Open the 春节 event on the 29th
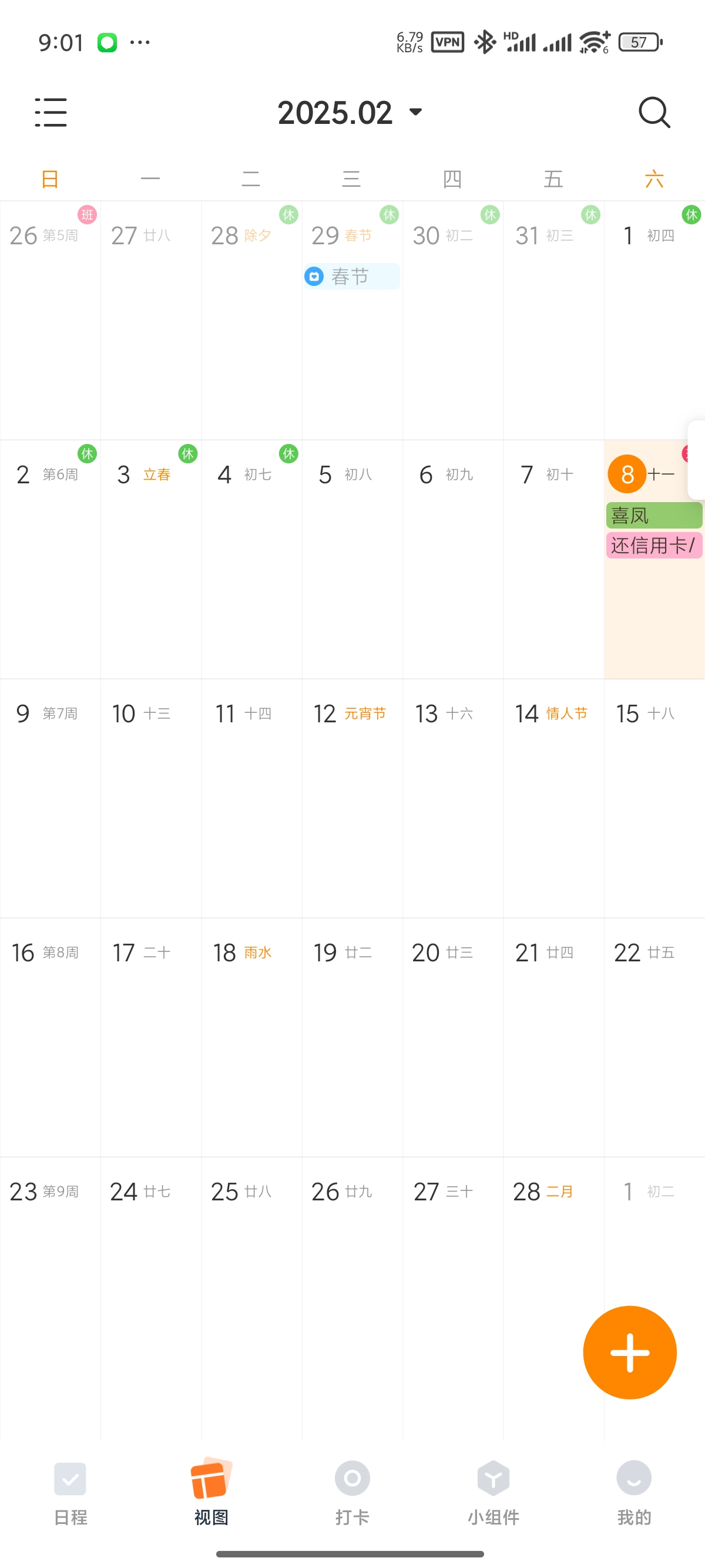The image size is (705, 1568). pos(352,277)
